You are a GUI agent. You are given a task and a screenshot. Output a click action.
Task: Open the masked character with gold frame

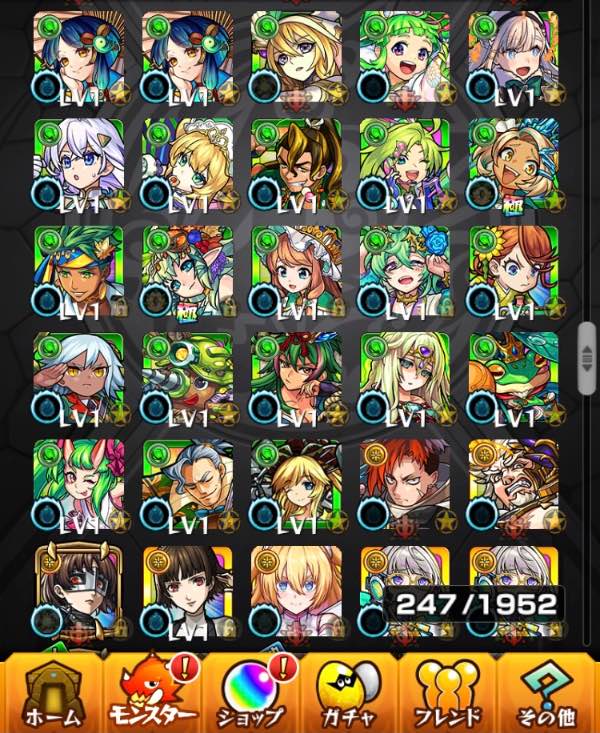79,590
